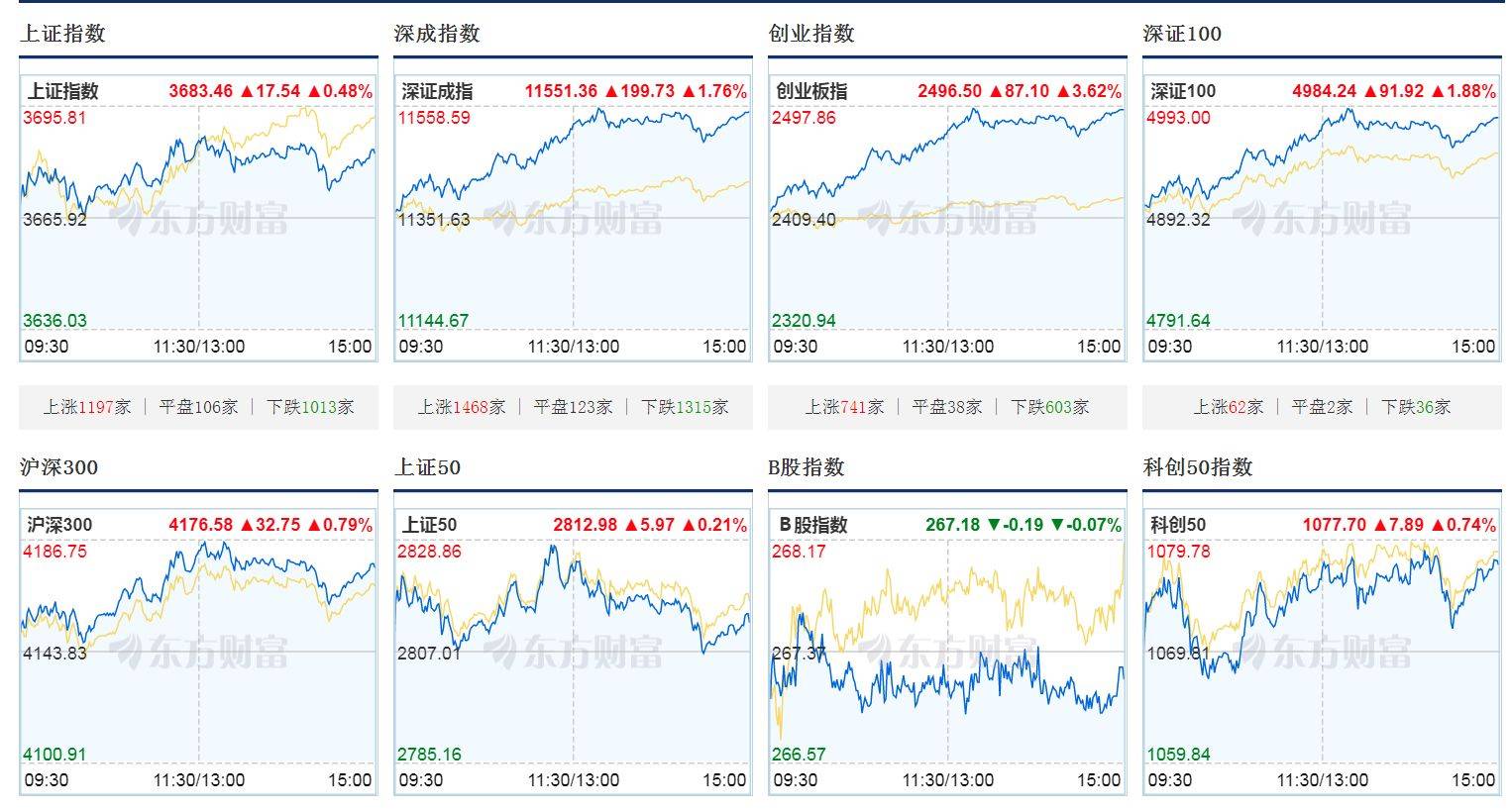The height and width of the screenshot is (812, 1509).
Task: Open the 科创50 index chart
Action: click(1322, 652)
